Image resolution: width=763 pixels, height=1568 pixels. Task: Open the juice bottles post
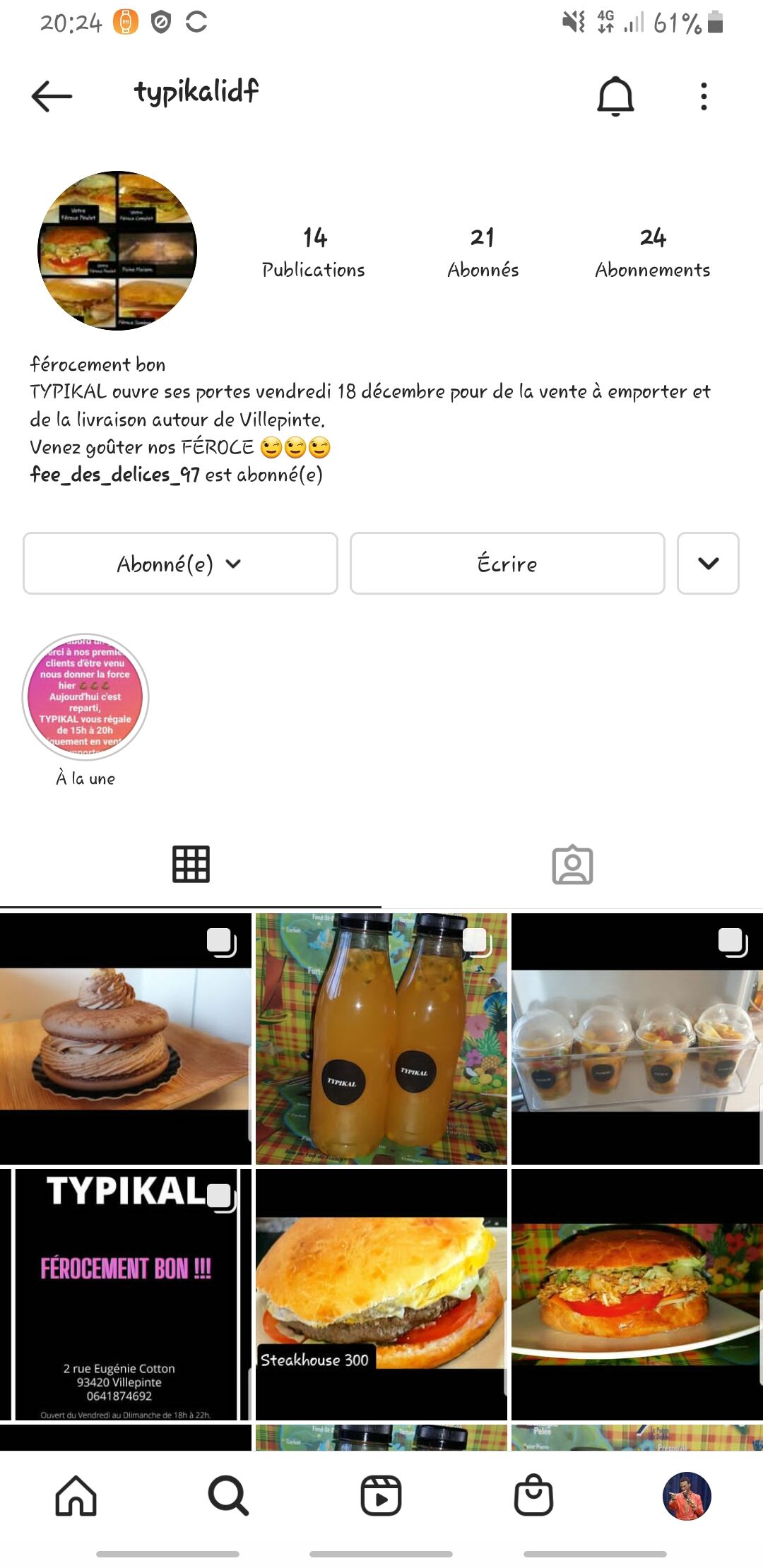(381, 1038)
